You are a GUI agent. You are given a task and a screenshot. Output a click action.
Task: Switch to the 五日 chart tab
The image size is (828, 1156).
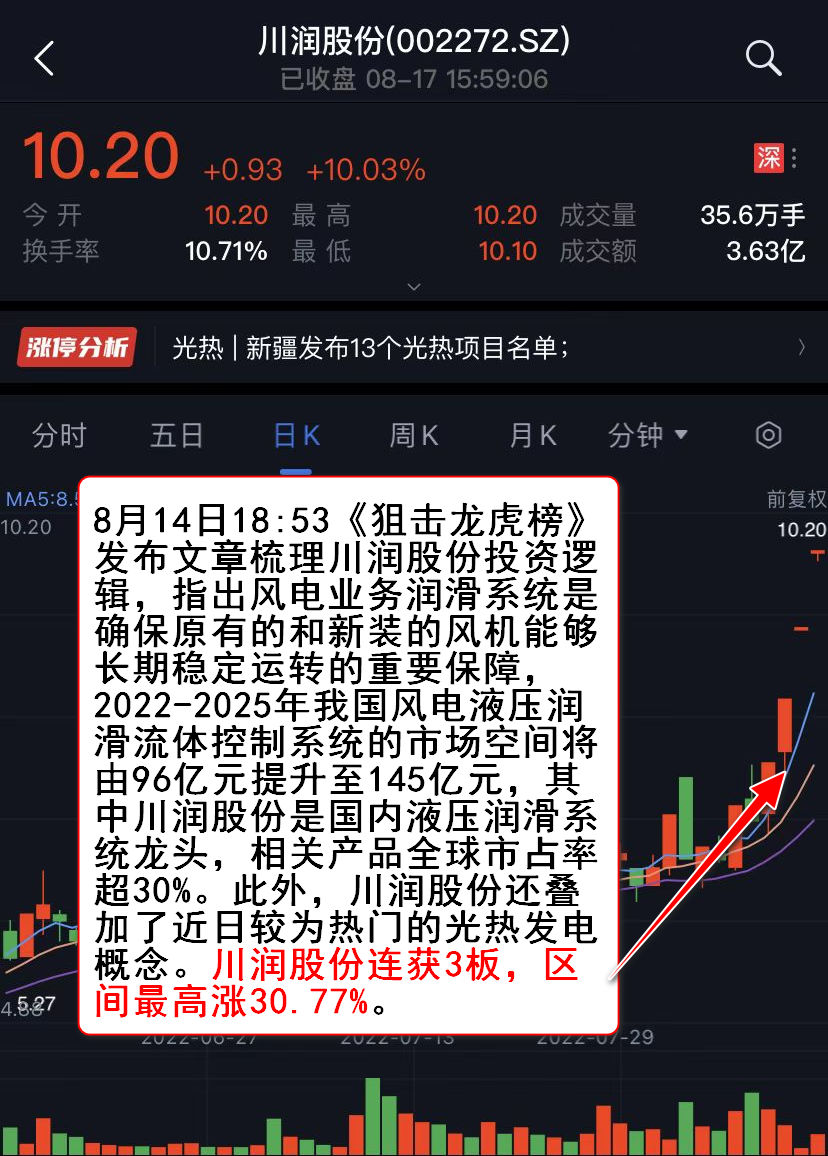point(177,436)
